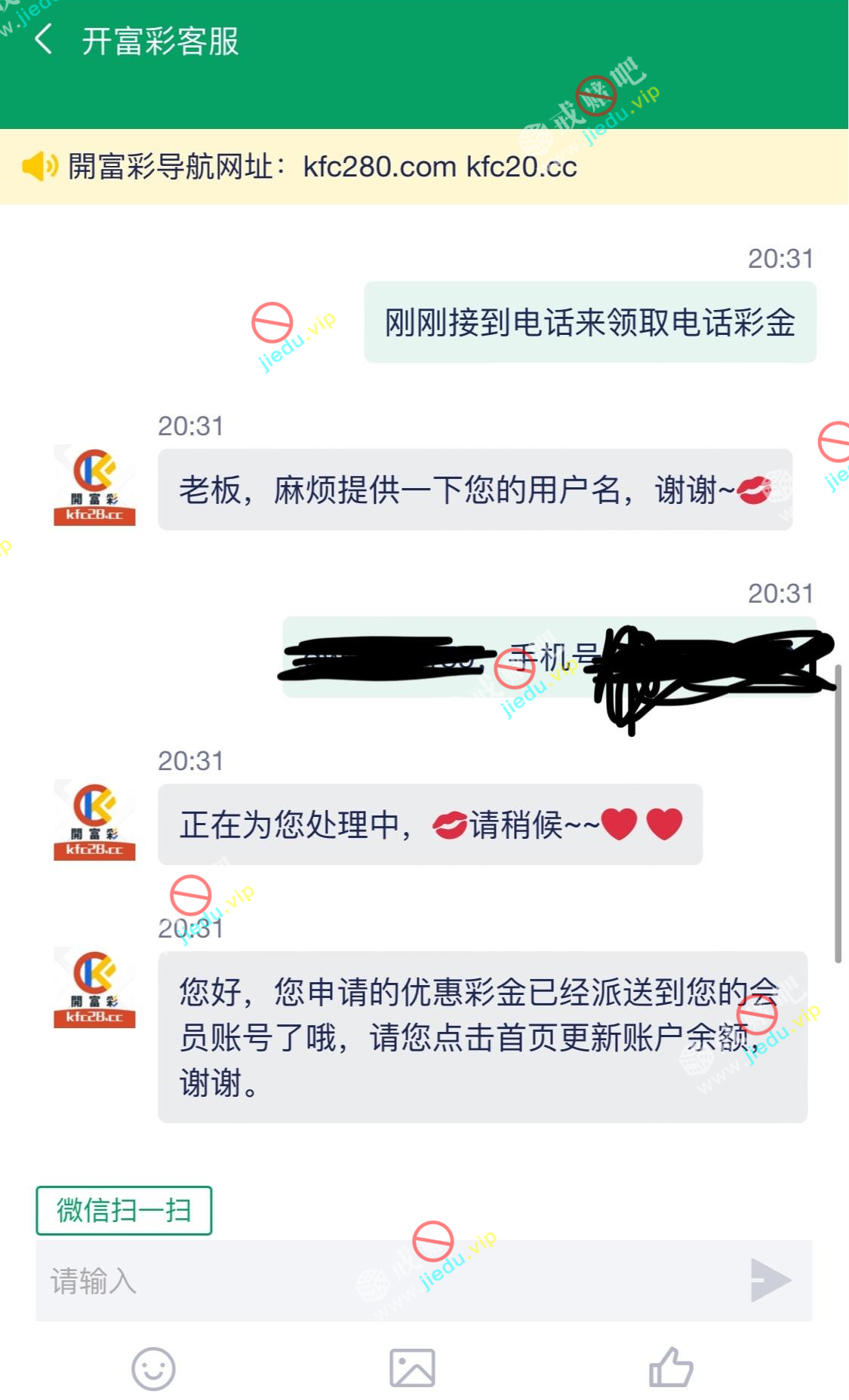Give a thumbs-up rating
The height and width of the screenshot is (1400, 849).
point(671,1368)
